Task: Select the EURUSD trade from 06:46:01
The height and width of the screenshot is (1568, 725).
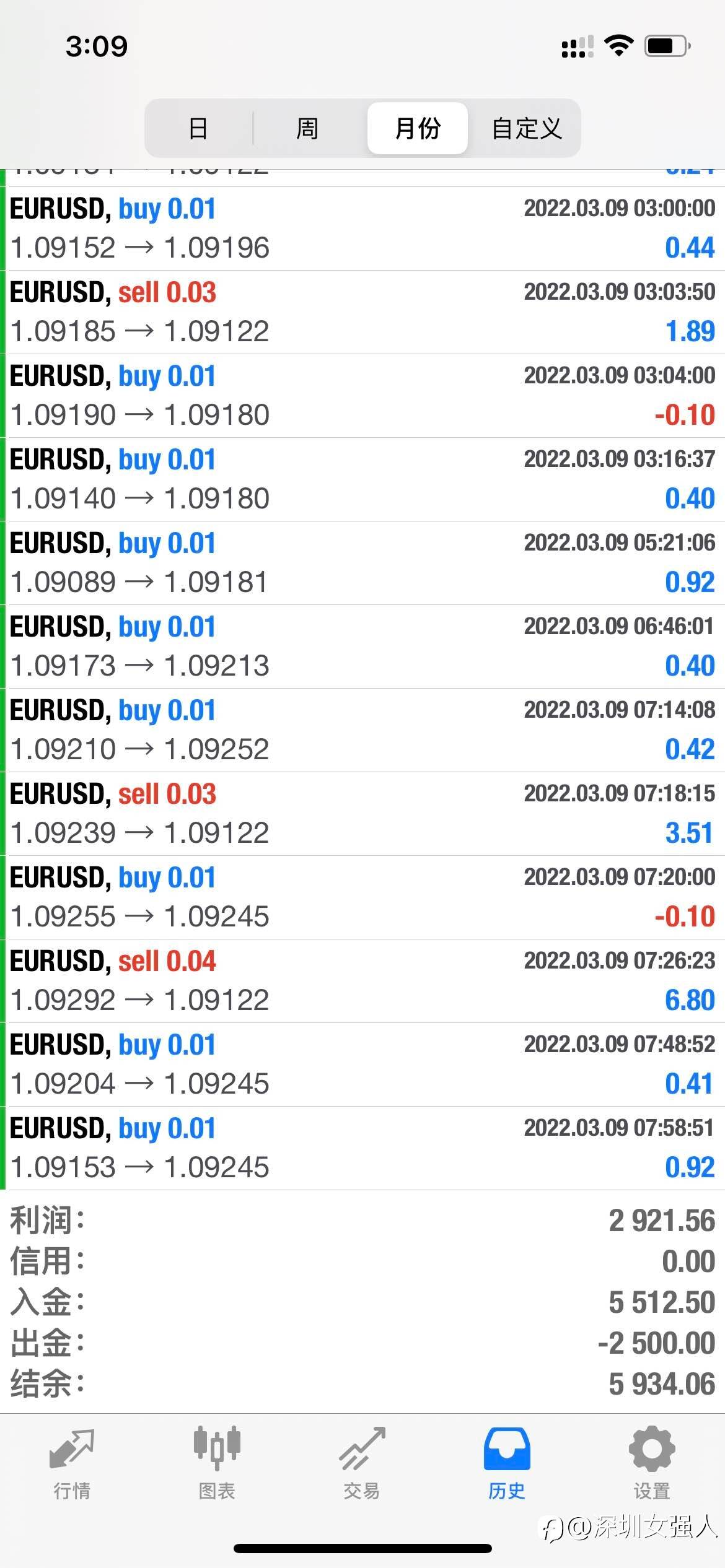Action: pos(362,647)
